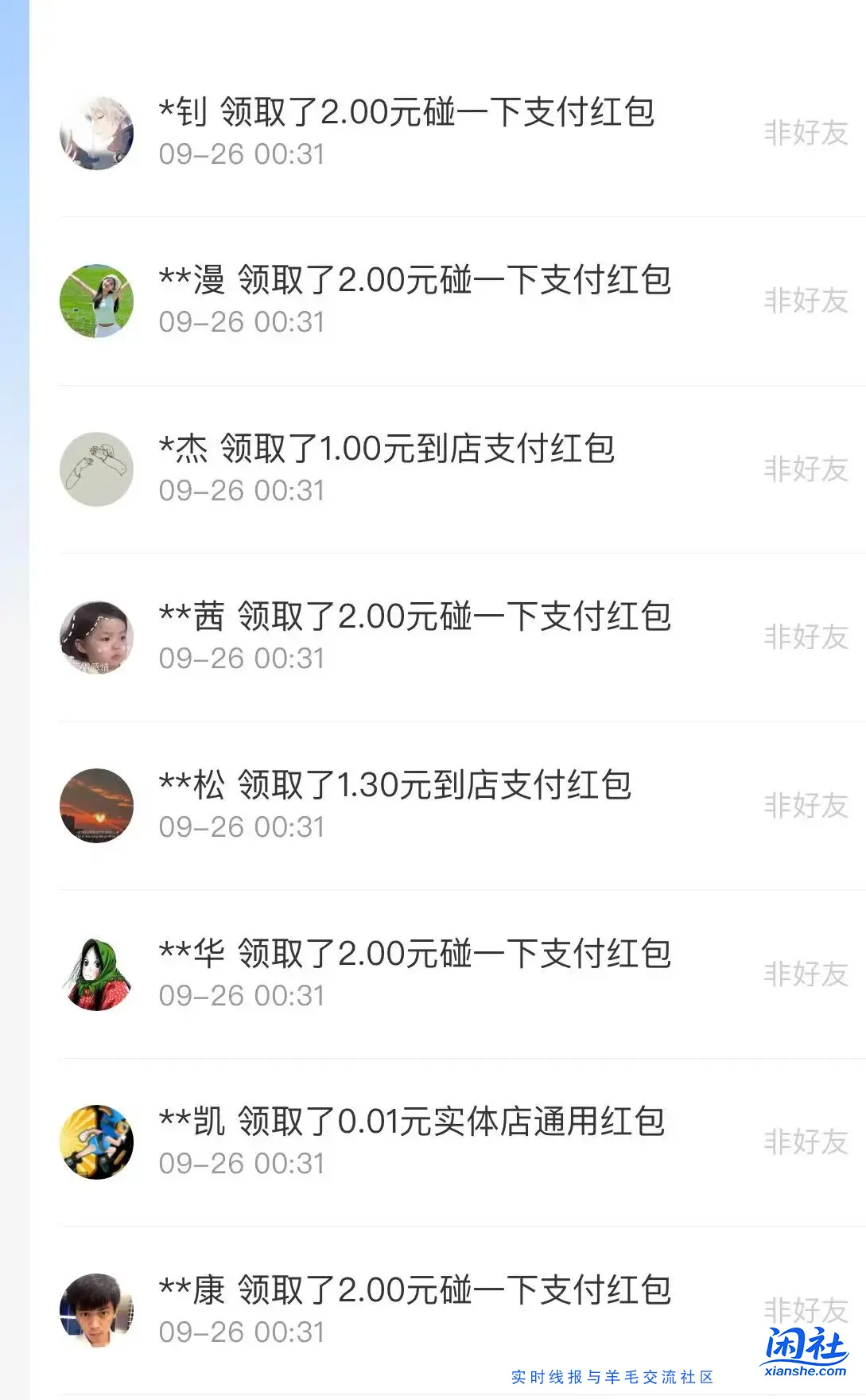
Task: Open the entry for **茜
Action: point(414,636)
